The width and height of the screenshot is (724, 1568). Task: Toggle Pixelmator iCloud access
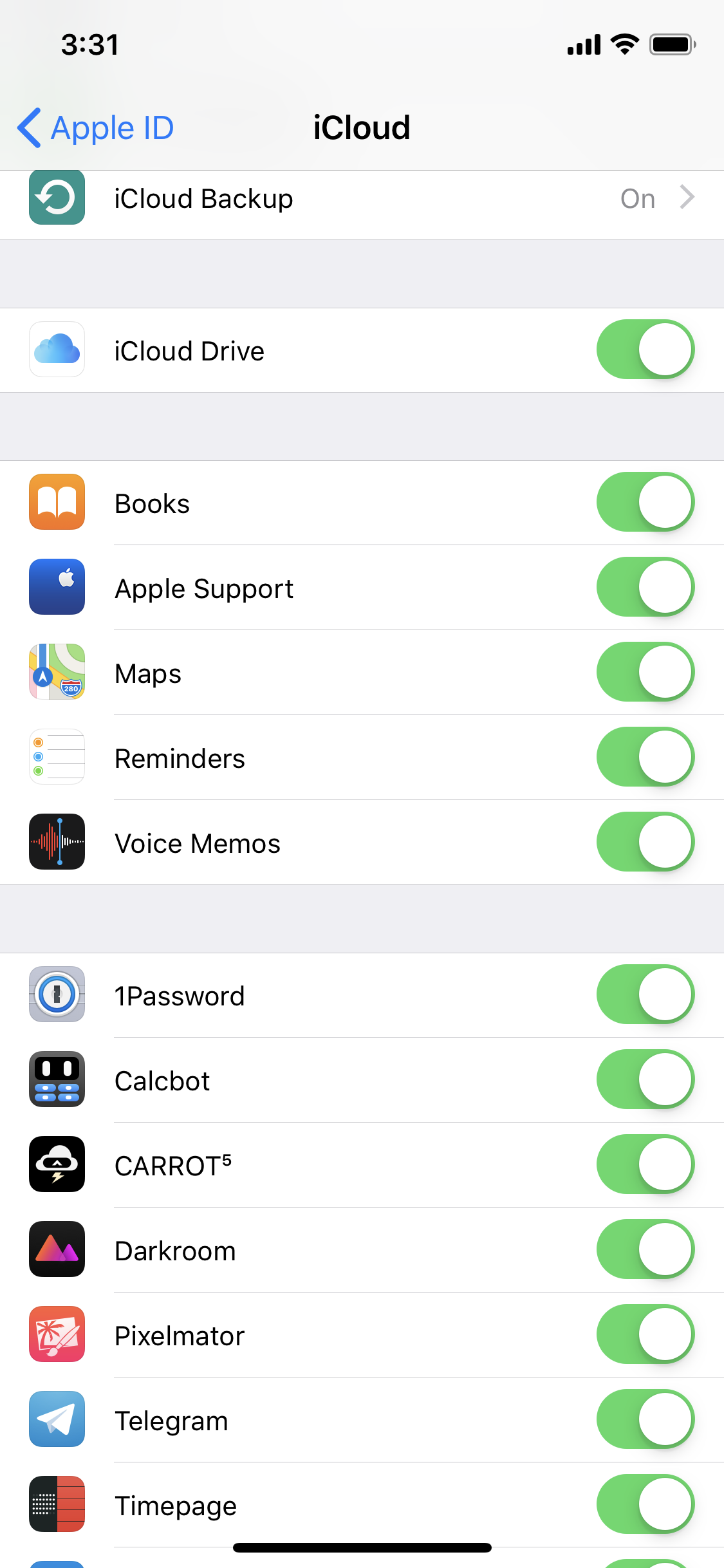tap(645, 1334)
